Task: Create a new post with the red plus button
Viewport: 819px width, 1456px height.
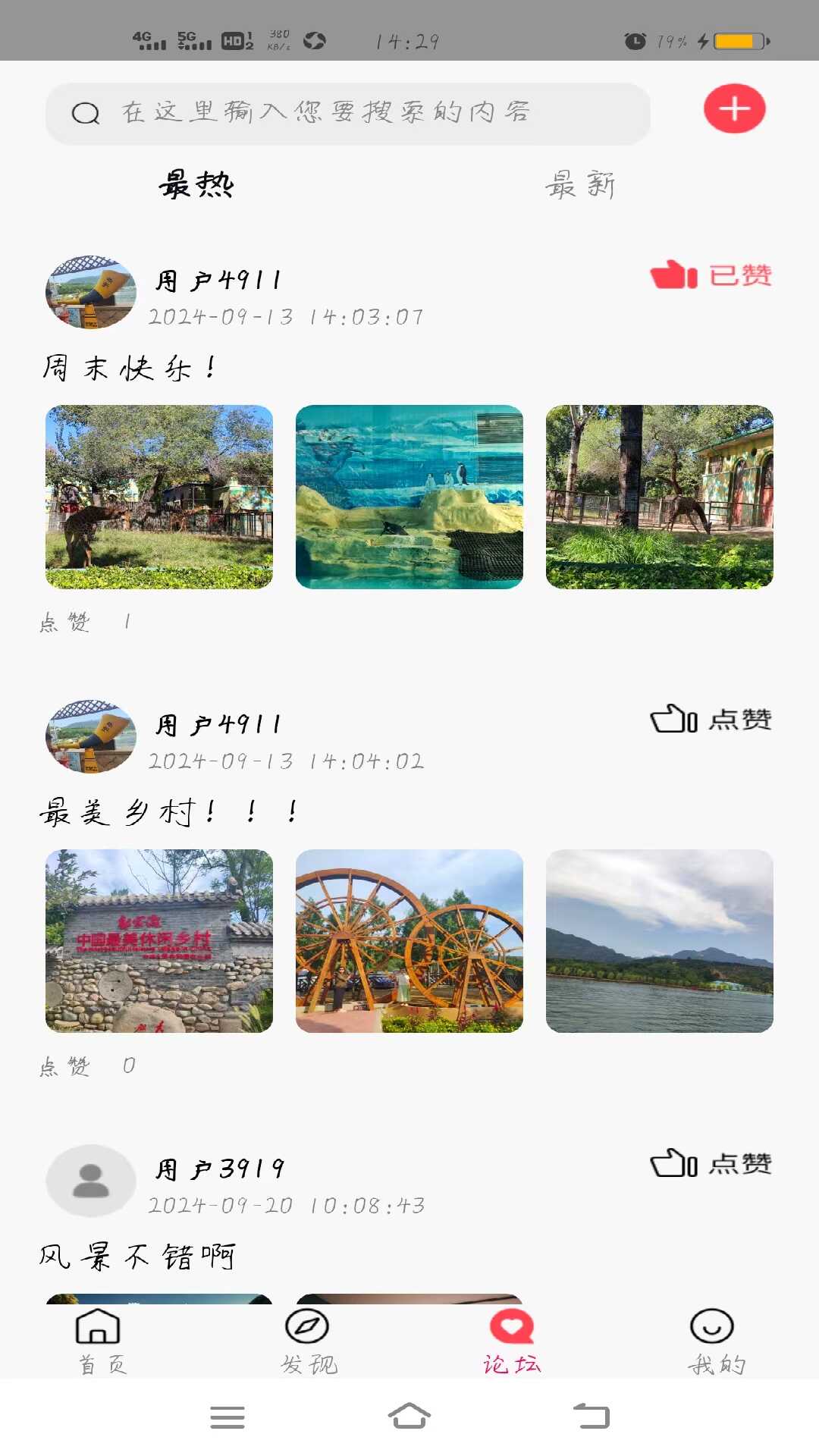Action: 734,109
